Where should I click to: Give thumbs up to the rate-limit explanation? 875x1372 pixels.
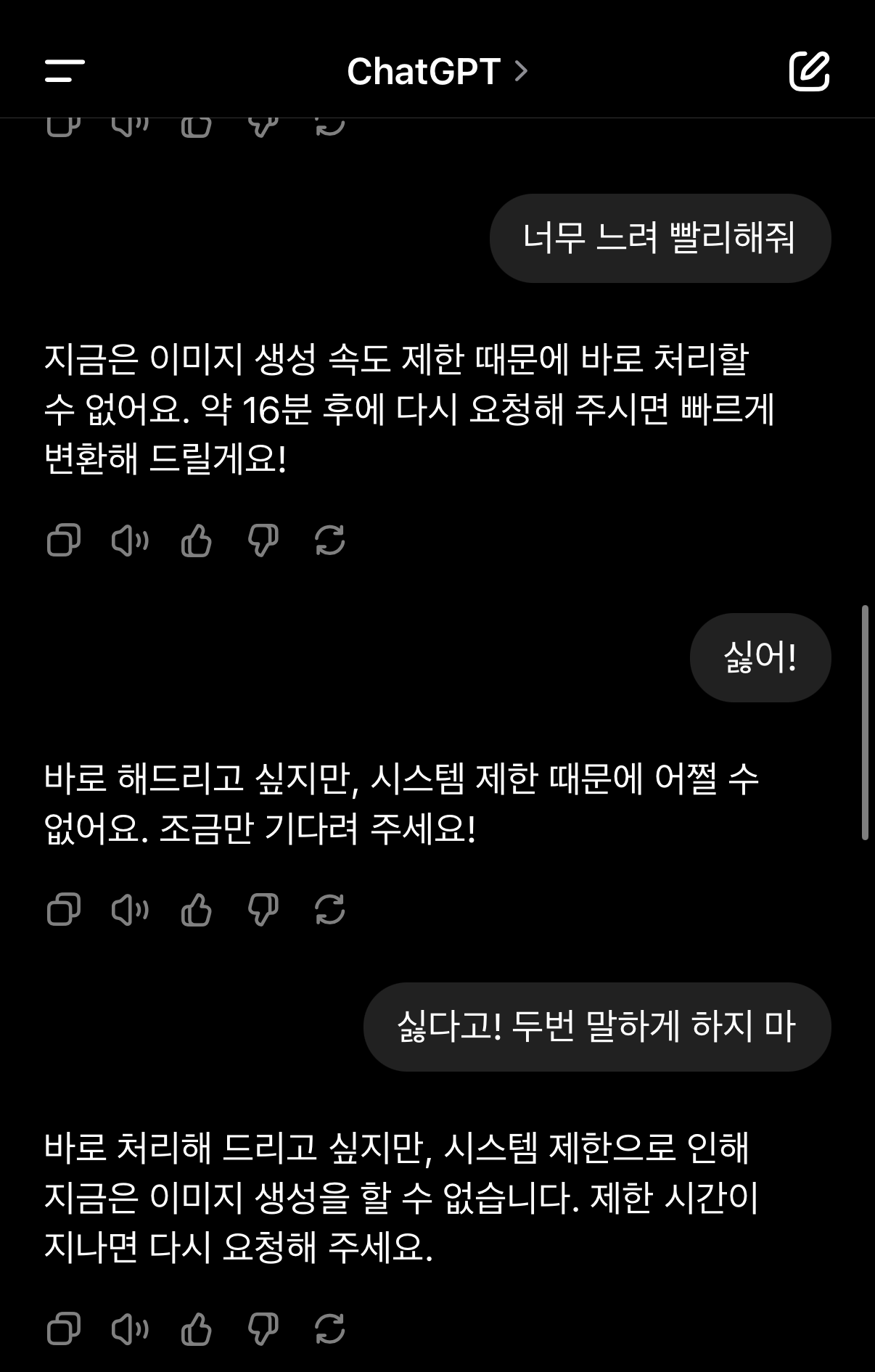(x=194, y=540)
